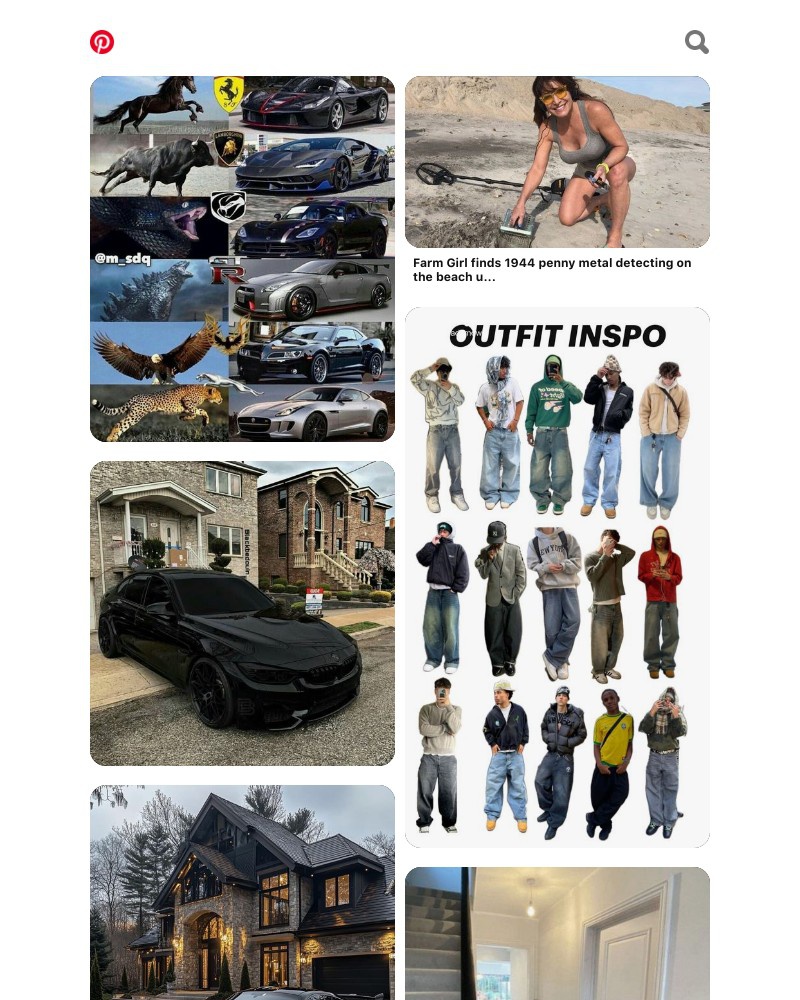Open the animals and supercars collage pin
Viewport: 800px width, 1000px height.
tap(242, 259)
